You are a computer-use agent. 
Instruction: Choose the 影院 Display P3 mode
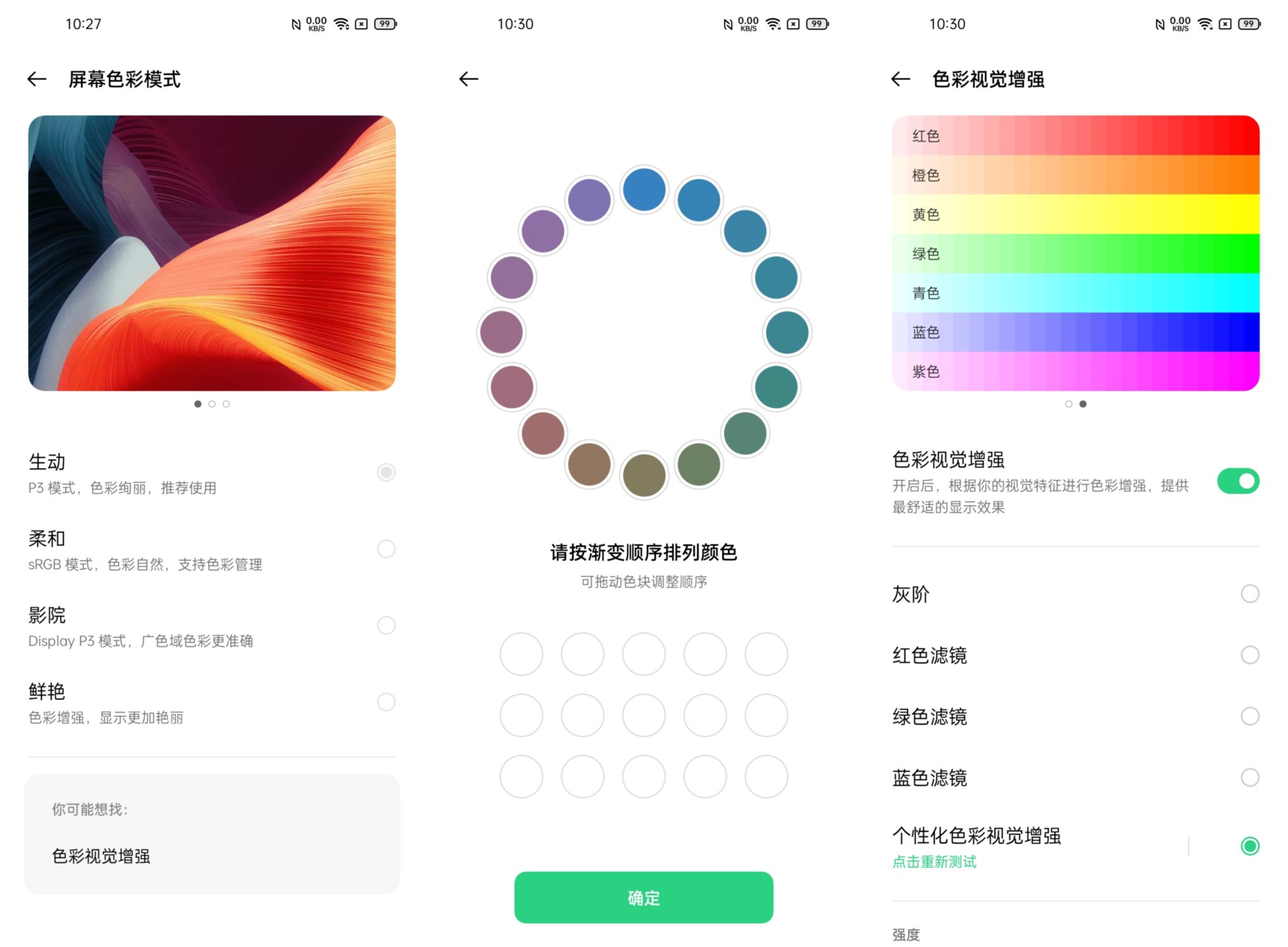point(386,626)
